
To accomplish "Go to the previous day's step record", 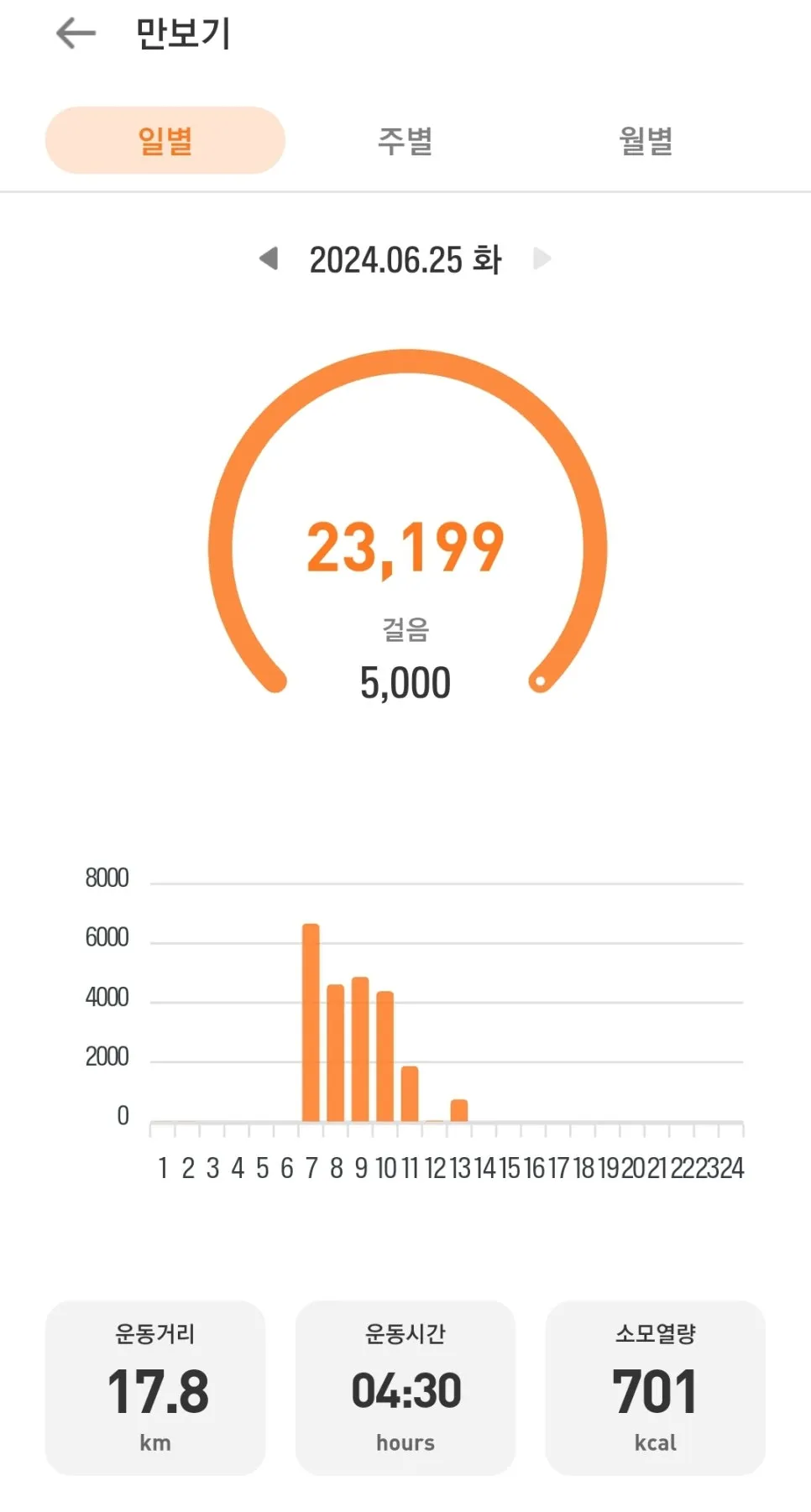I will click(x=269, y=258).
